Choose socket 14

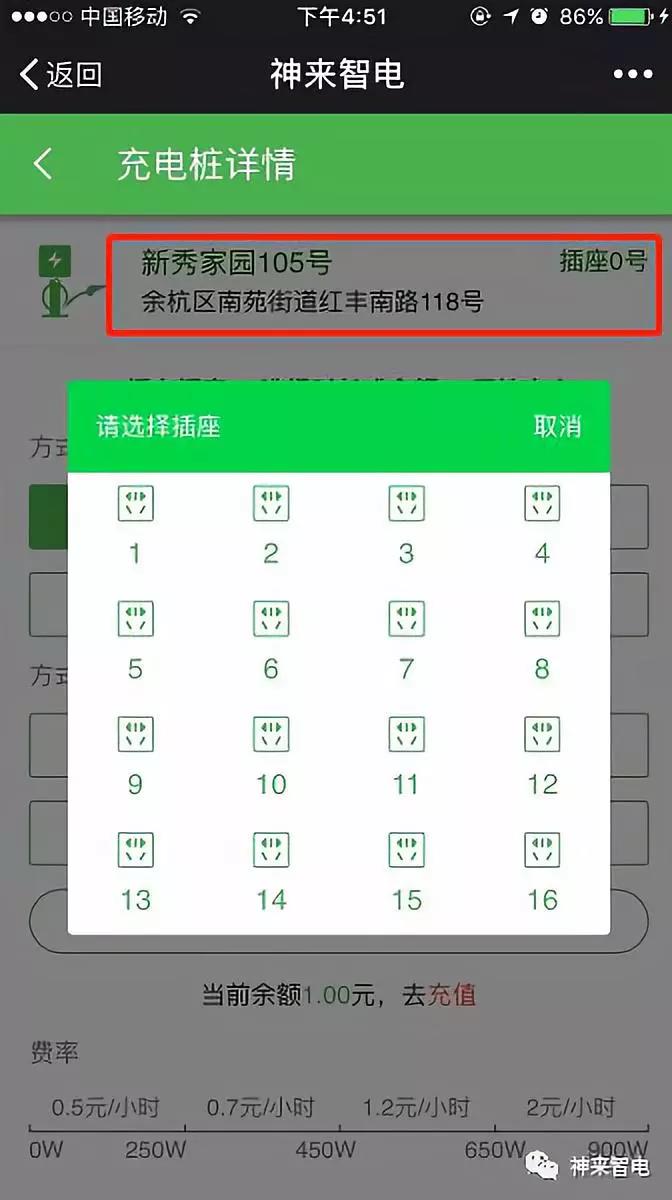click(271, 871)
